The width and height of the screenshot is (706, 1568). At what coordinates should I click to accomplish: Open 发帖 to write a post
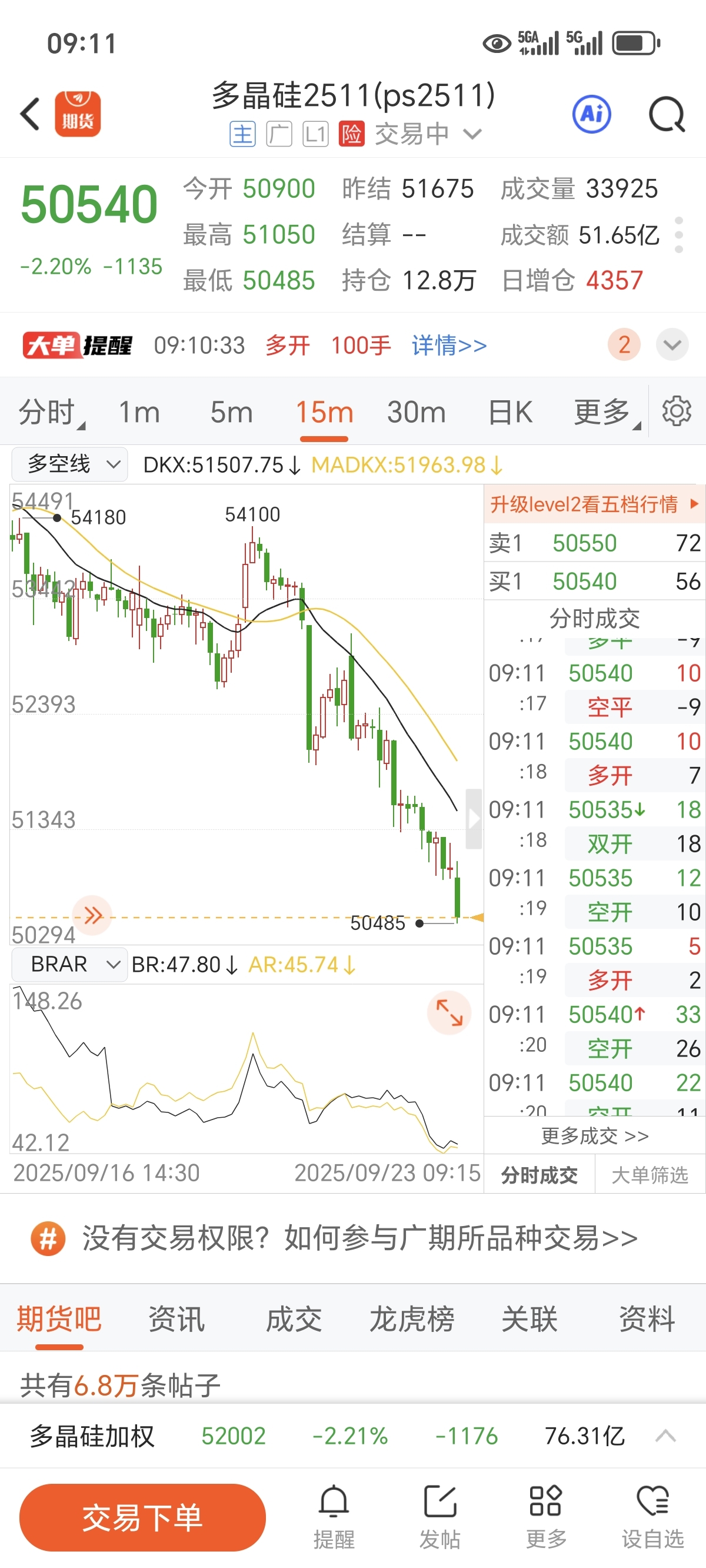click(439, 1517)
